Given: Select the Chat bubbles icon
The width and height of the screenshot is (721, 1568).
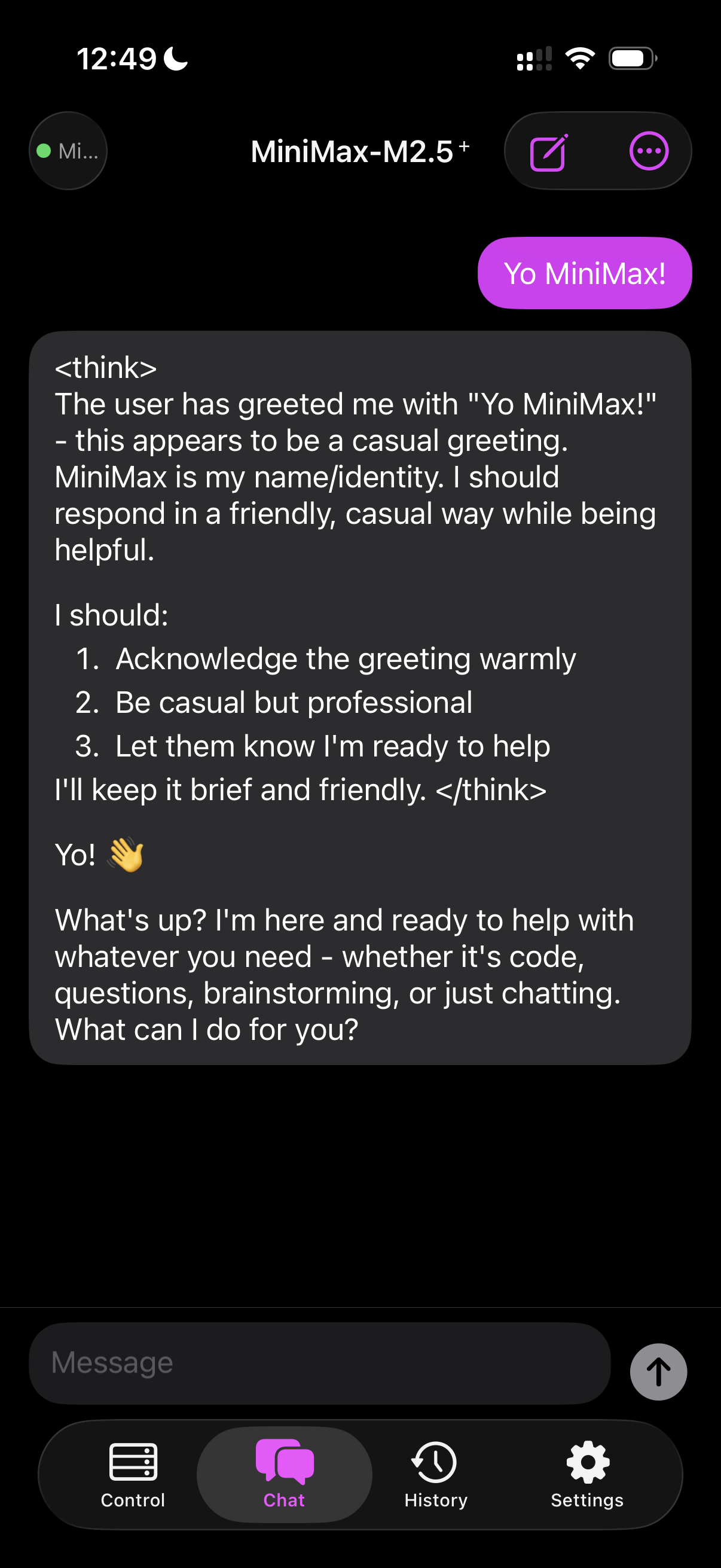Looking at the screenshot, I should point(284,1460).
